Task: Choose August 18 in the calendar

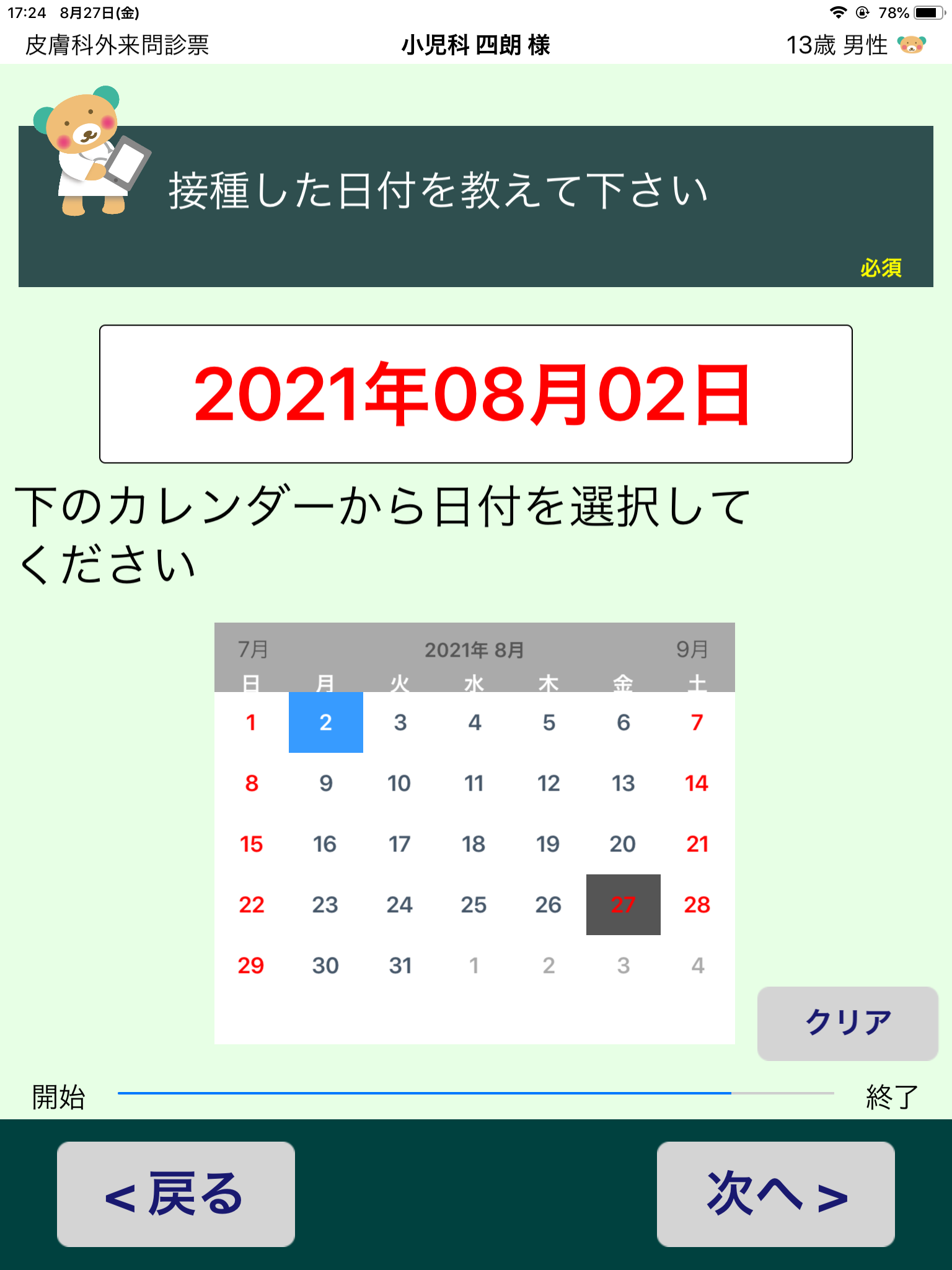Action: [x=474, y=844]
